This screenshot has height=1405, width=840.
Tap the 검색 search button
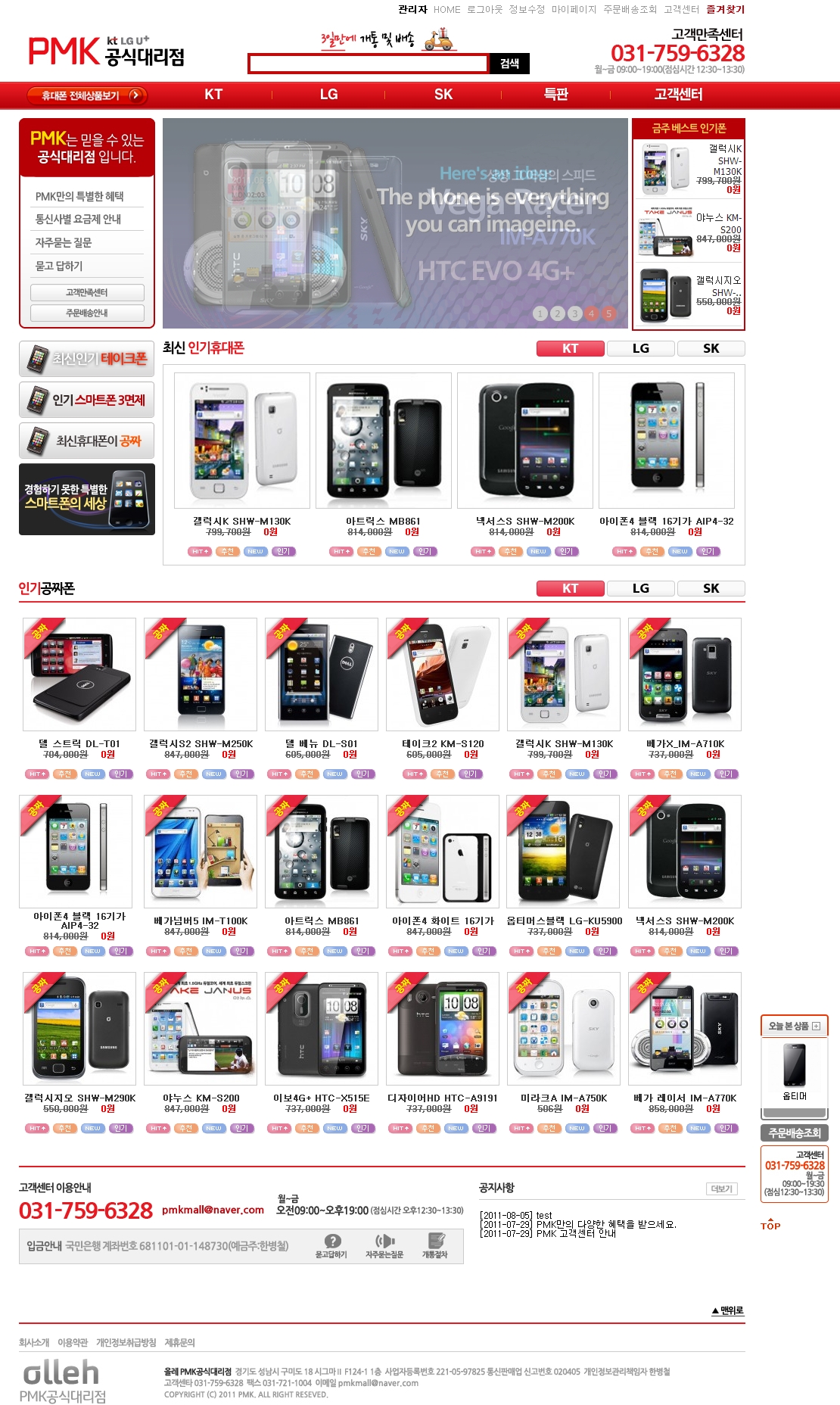point(509,64)
